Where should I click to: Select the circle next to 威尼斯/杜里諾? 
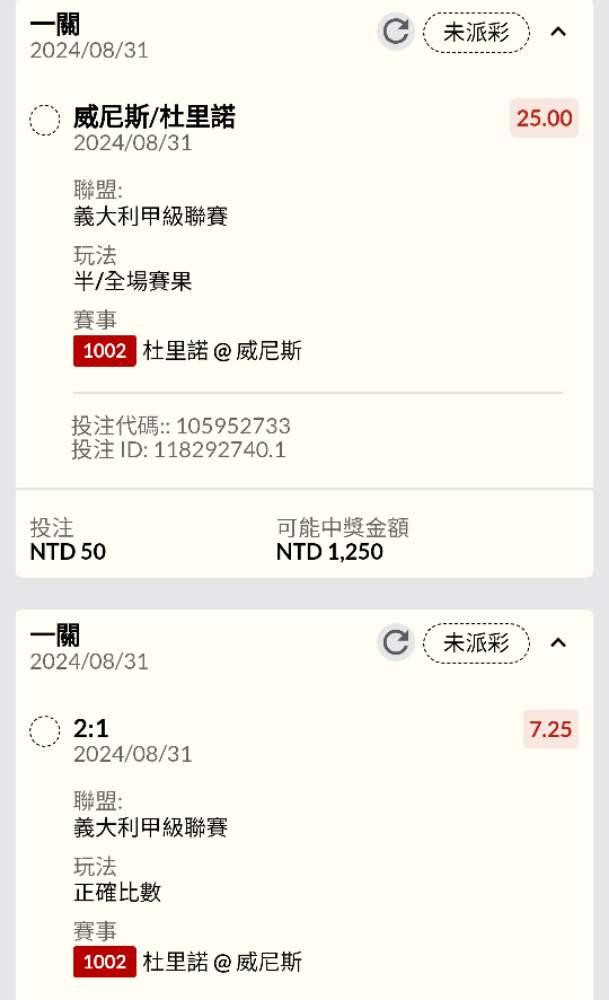pyautogui.click(x=45, y=120)
